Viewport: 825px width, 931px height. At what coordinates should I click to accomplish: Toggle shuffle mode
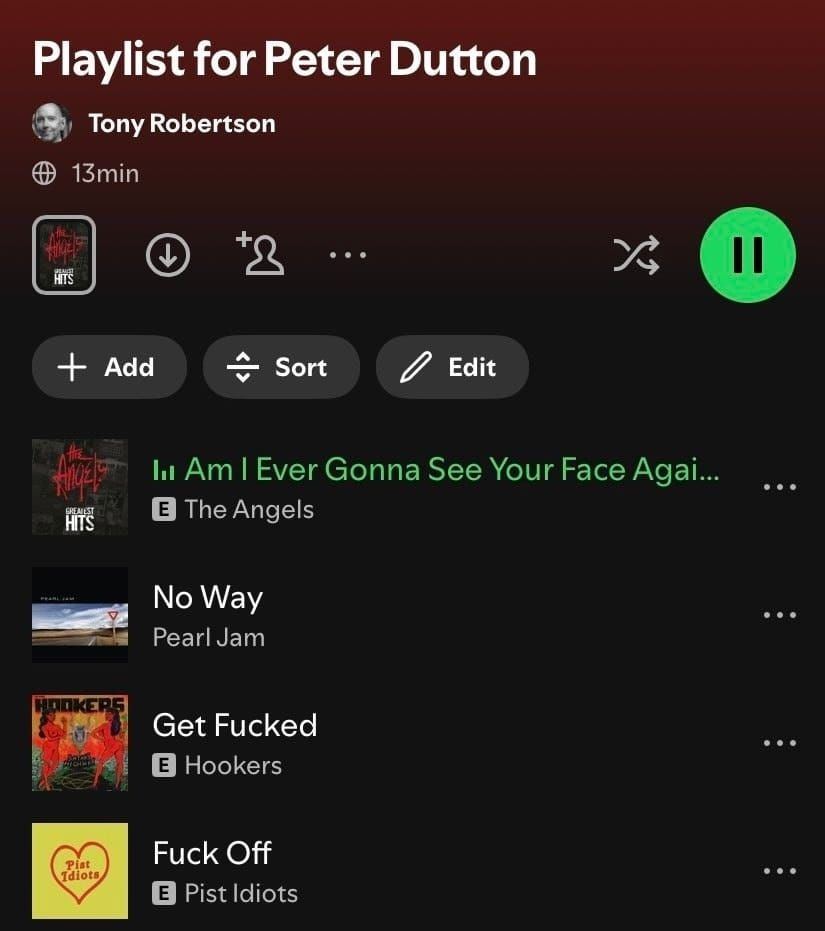point(636,256)
